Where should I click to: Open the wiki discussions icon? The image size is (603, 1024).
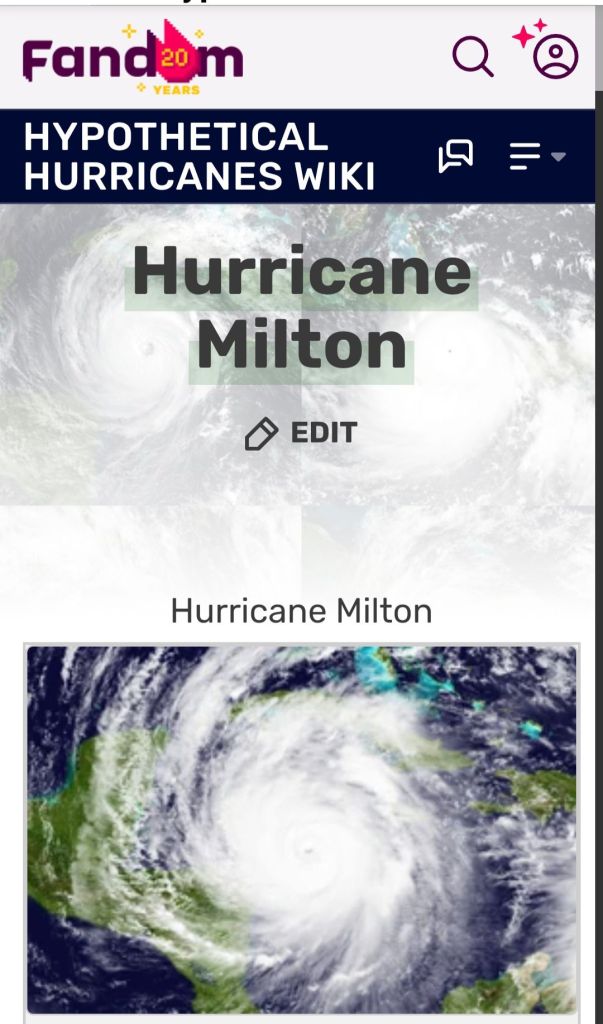pyautogui.click(x=456, y=156)
